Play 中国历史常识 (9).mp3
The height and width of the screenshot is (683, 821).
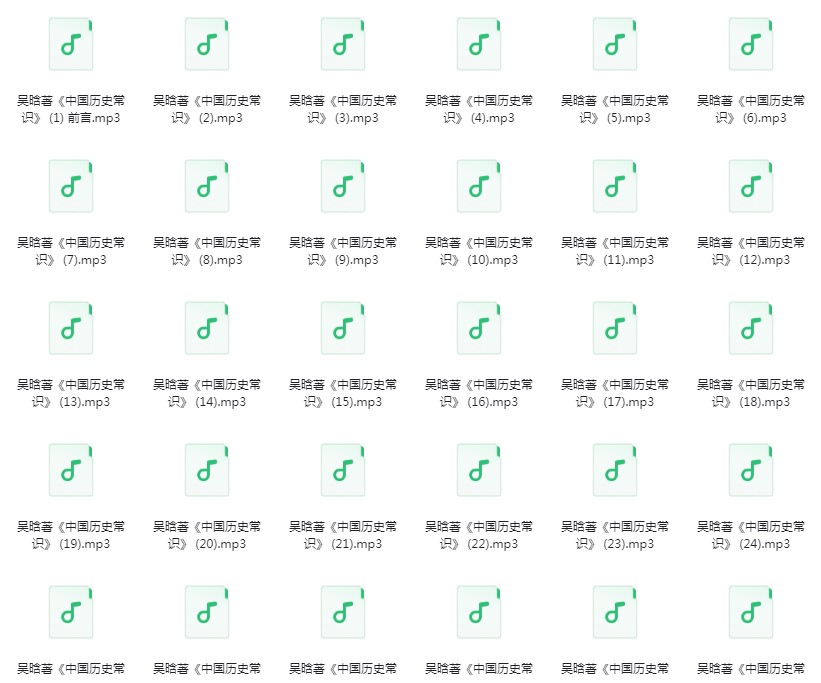343,187
